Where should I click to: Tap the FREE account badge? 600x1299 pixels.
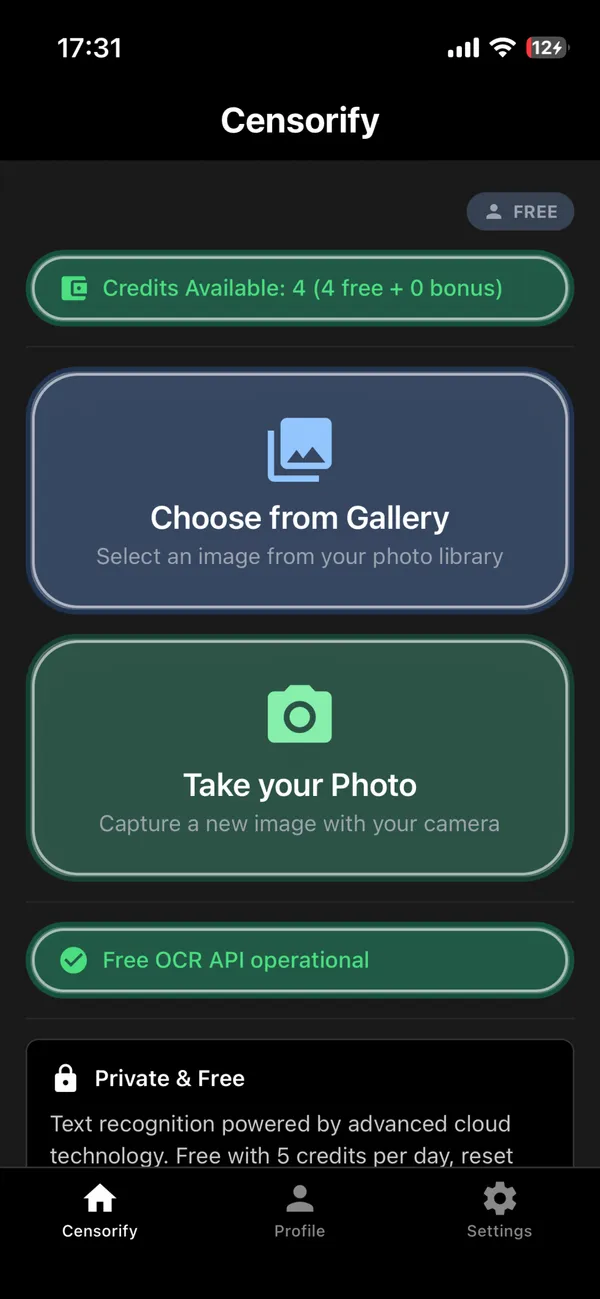(x=520, y=212)
